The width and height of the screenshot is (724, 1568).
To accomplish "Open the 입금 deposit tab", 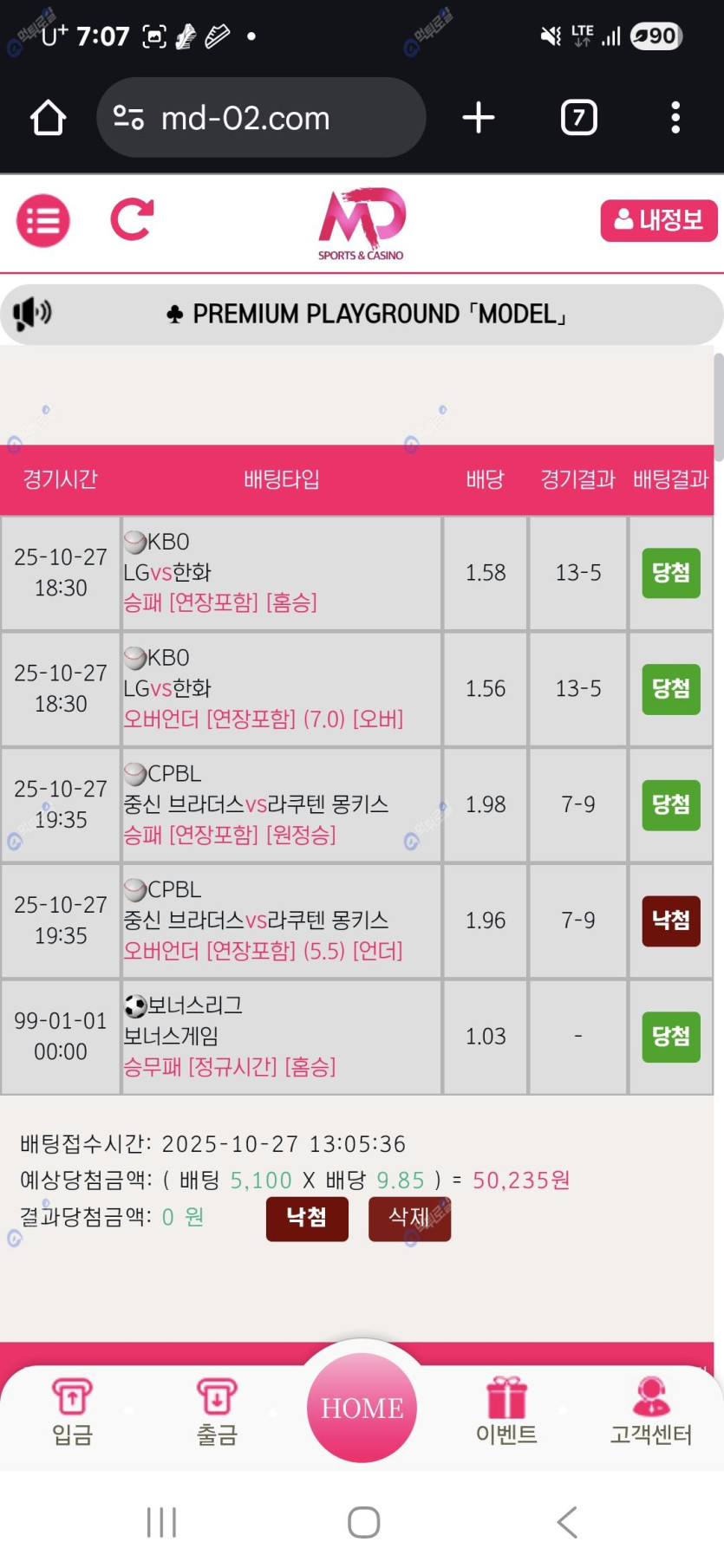I will (72, 1412).
